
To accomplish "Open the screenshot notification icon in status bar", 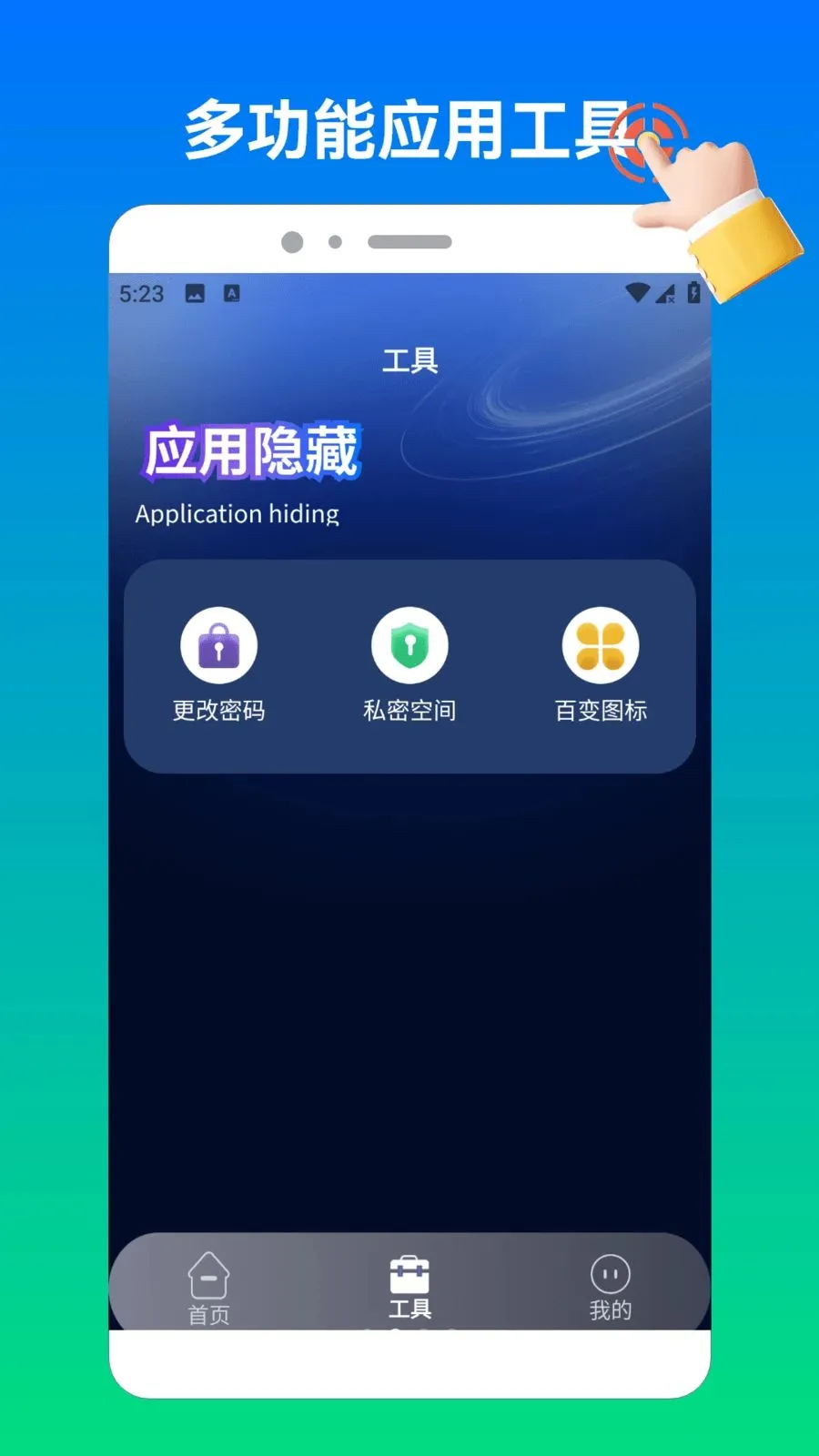I will pos(230,293).
